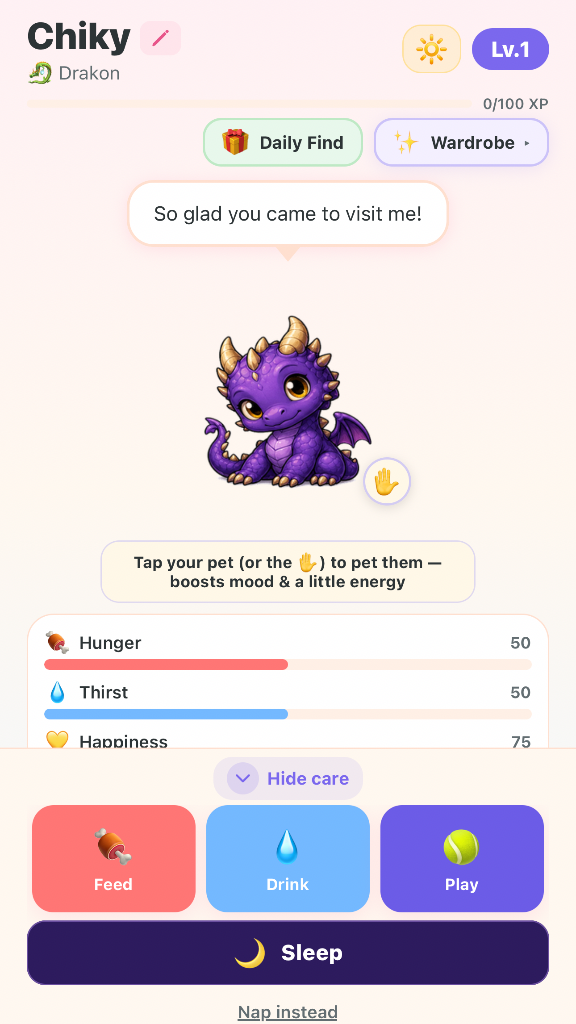This screenshot has height=1024, width=576.
Task: Choose Nap instead link
Action: 288,1012
